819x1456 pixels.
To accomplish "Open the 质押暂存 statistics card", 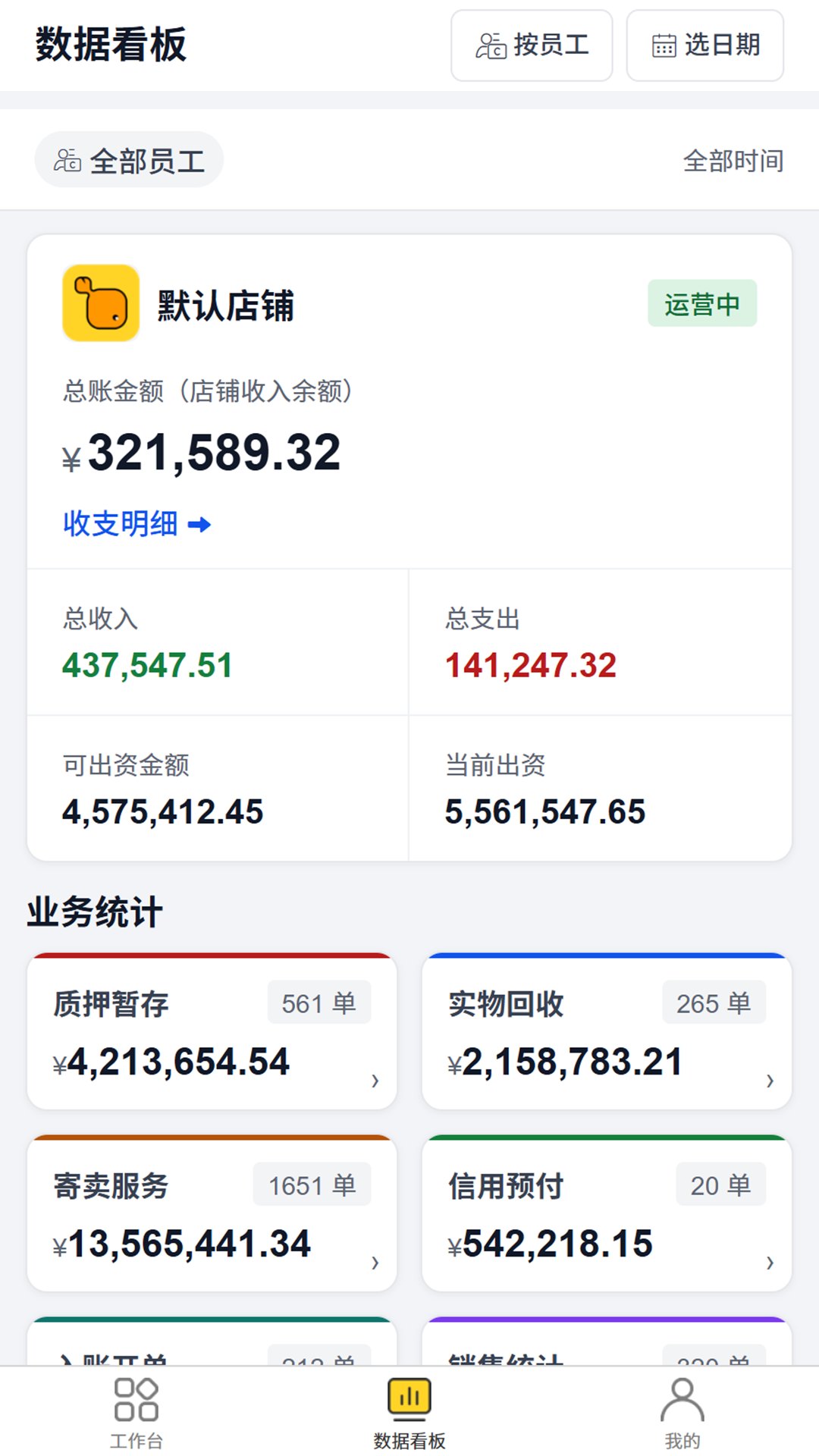I will [212, 1031].
